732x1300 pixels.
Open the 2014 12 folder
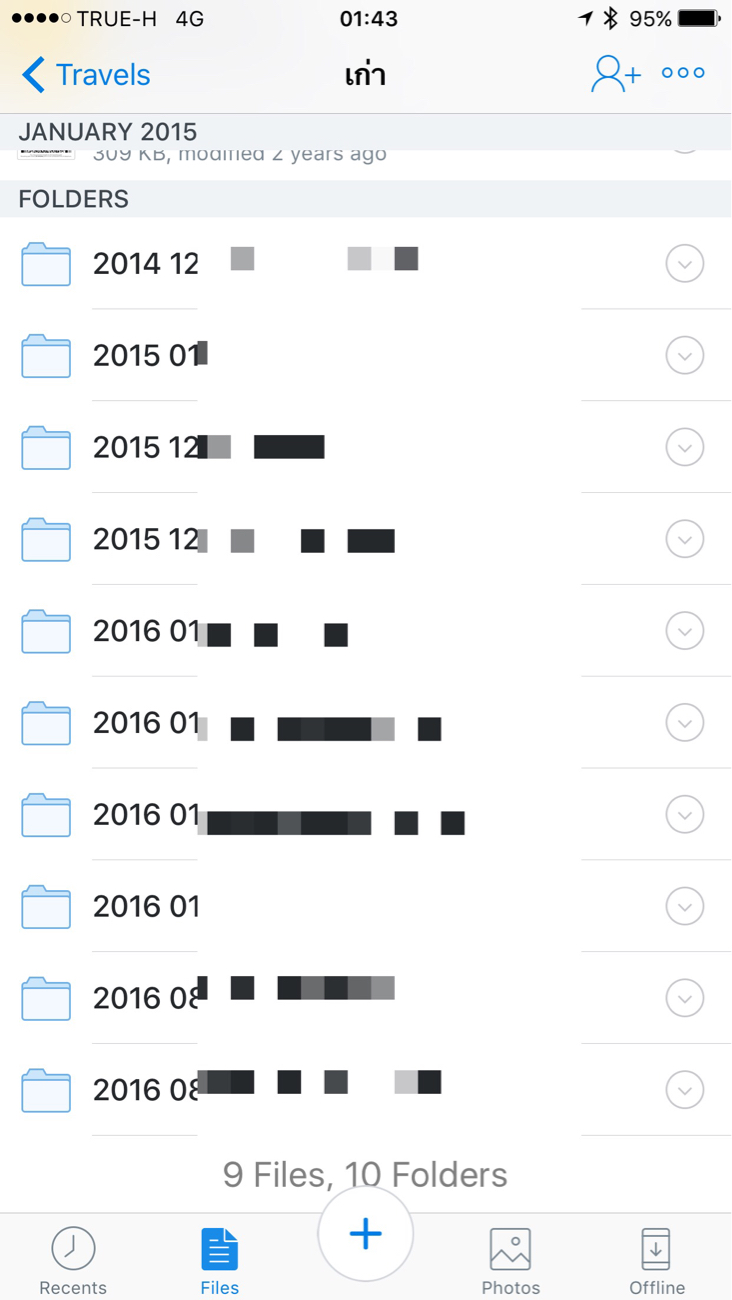pyautogui.click(x=145, y=264)
